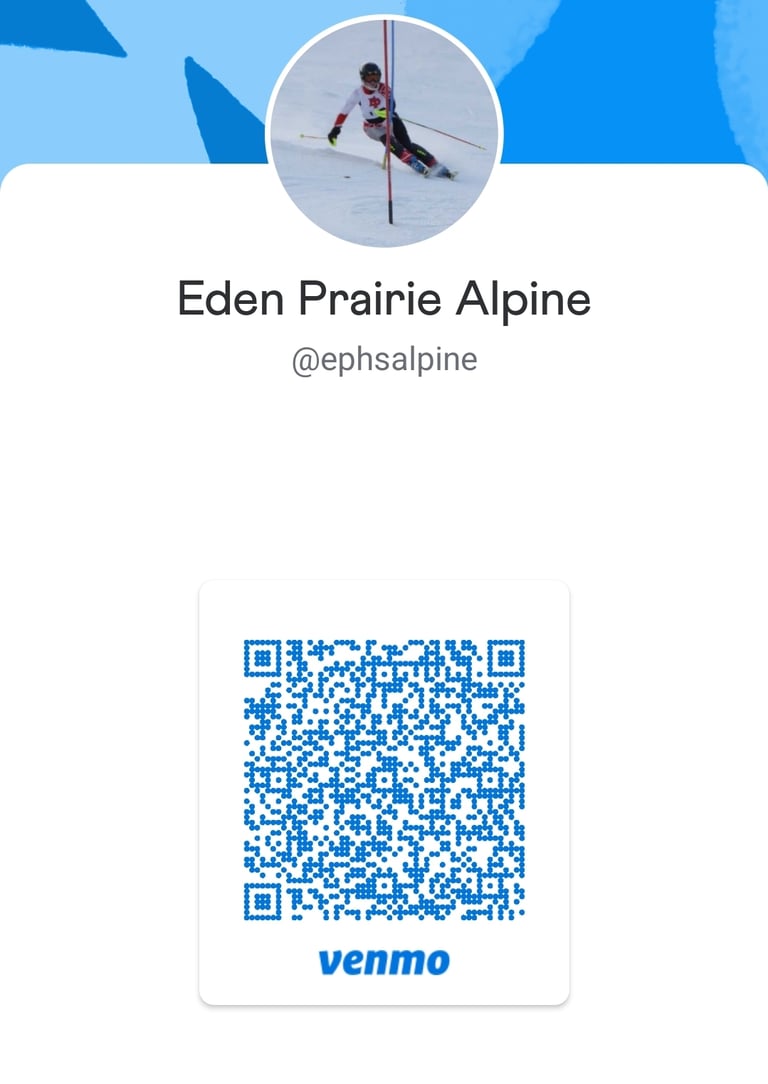Select the circular skier profile photo
768x1084 pixels.
384,130
